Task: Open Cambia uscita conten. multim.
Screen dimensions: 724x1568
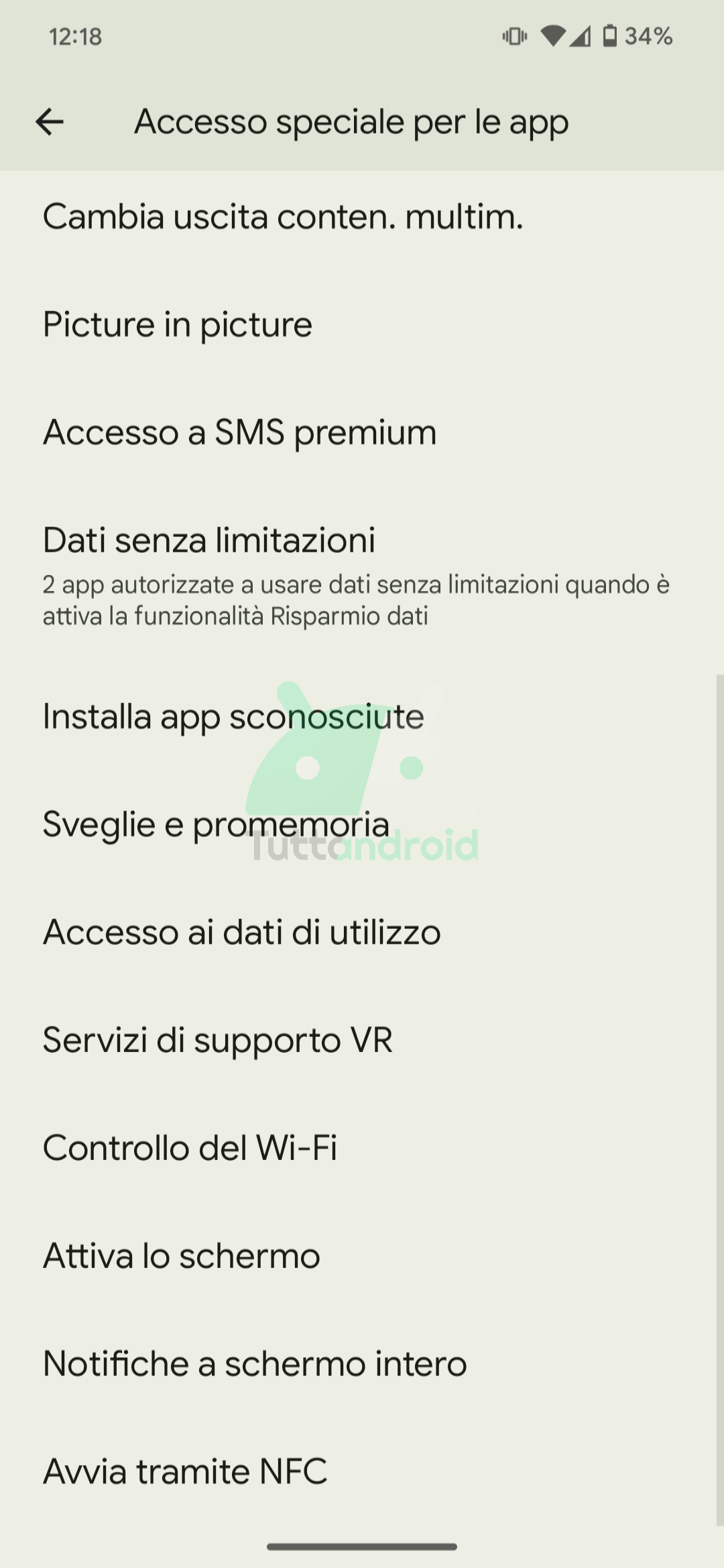Action: click(x=362, y=217)
